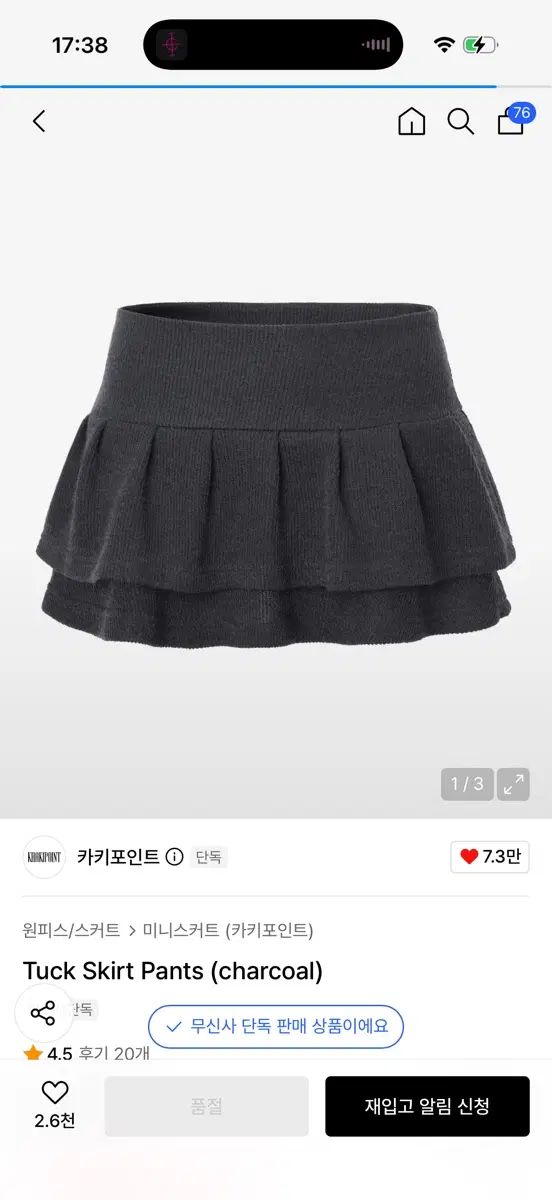Open the home icon in the header
The image size is (552, 1200).
tap(411, 122)
